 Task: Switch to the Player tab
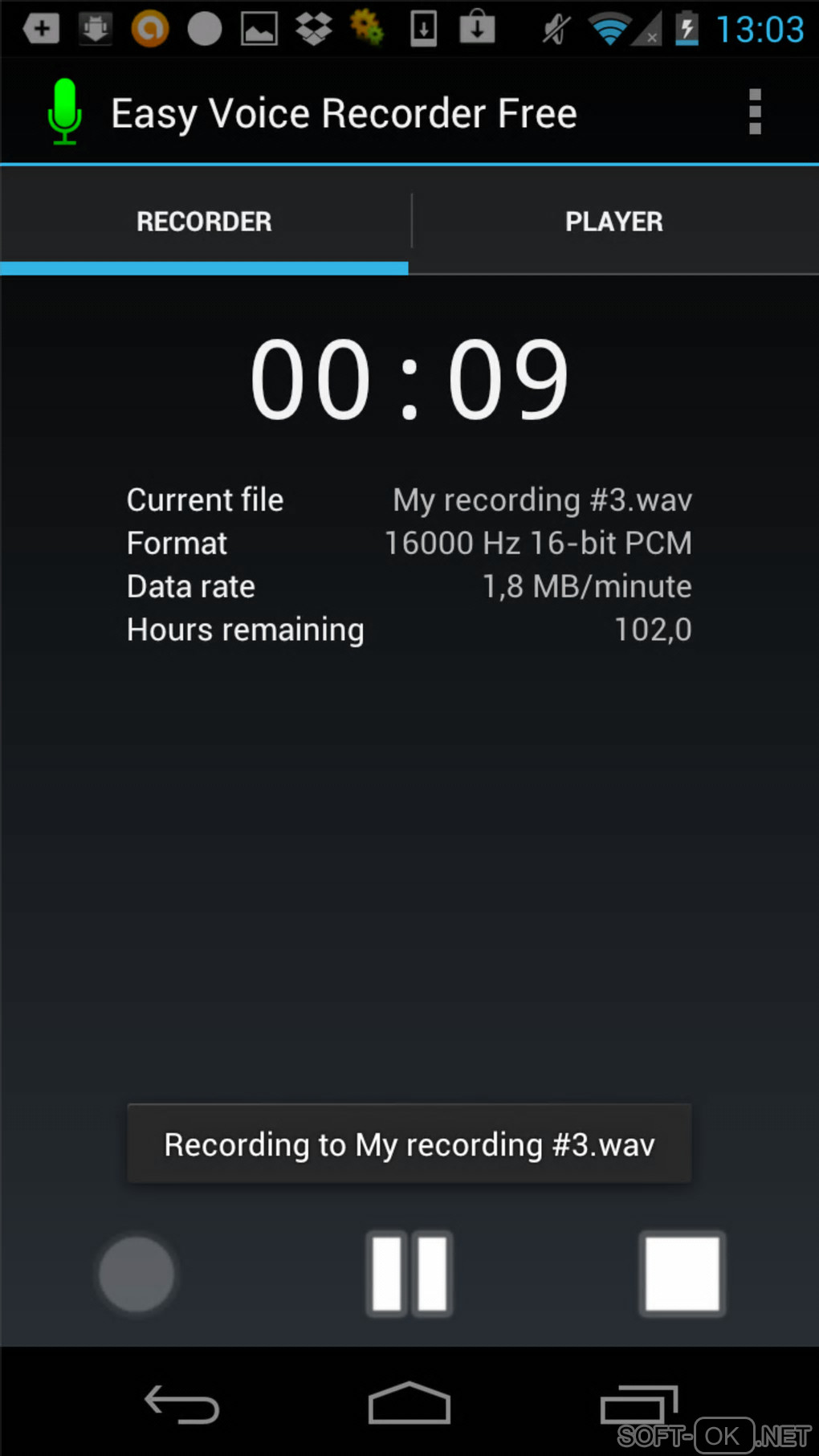tap(613, 222)
